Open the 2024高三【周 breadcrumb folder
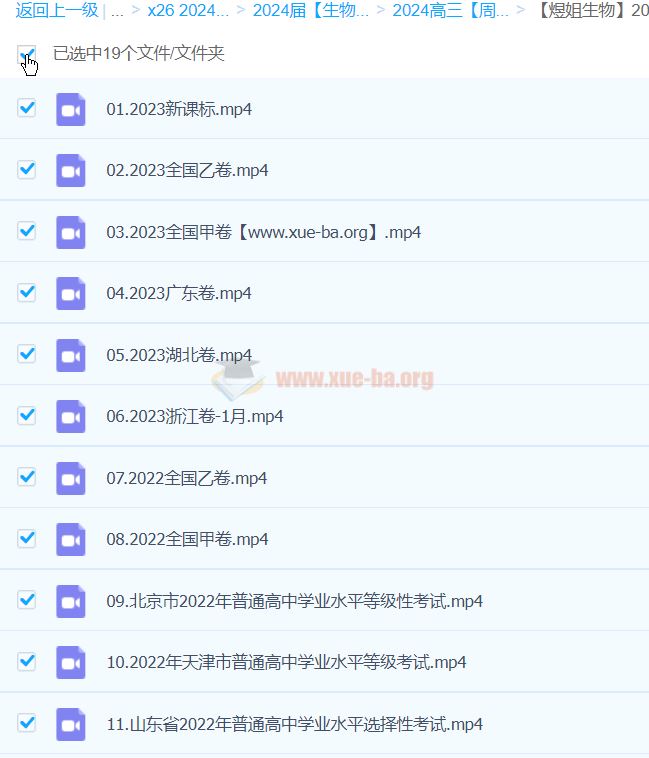The height and width of the screenshot is (758, 649). pos(450,11)
